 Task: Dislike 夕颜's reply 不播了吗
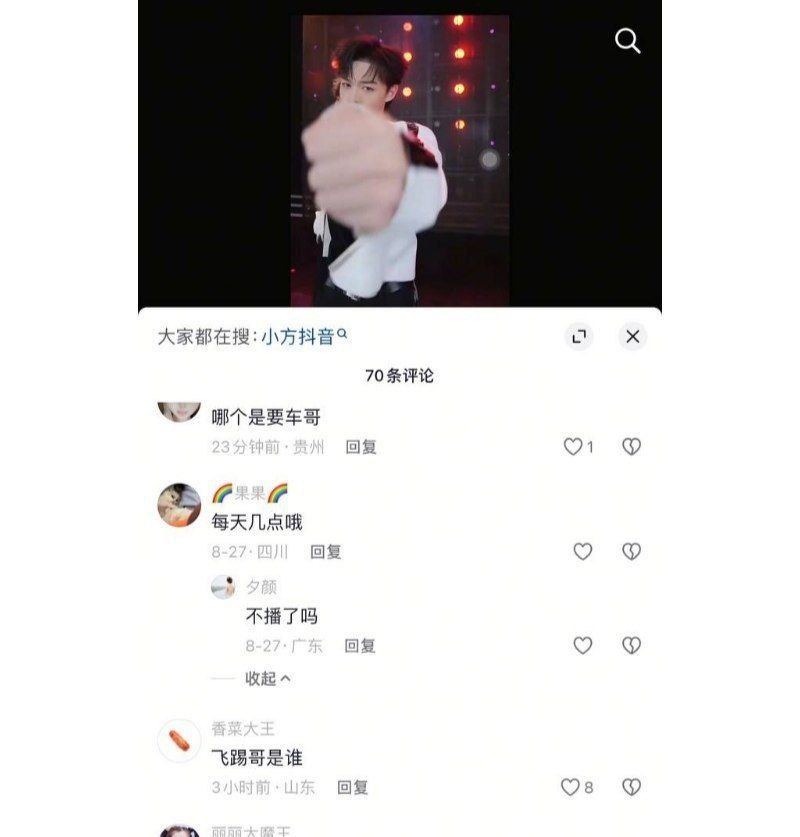631,646
